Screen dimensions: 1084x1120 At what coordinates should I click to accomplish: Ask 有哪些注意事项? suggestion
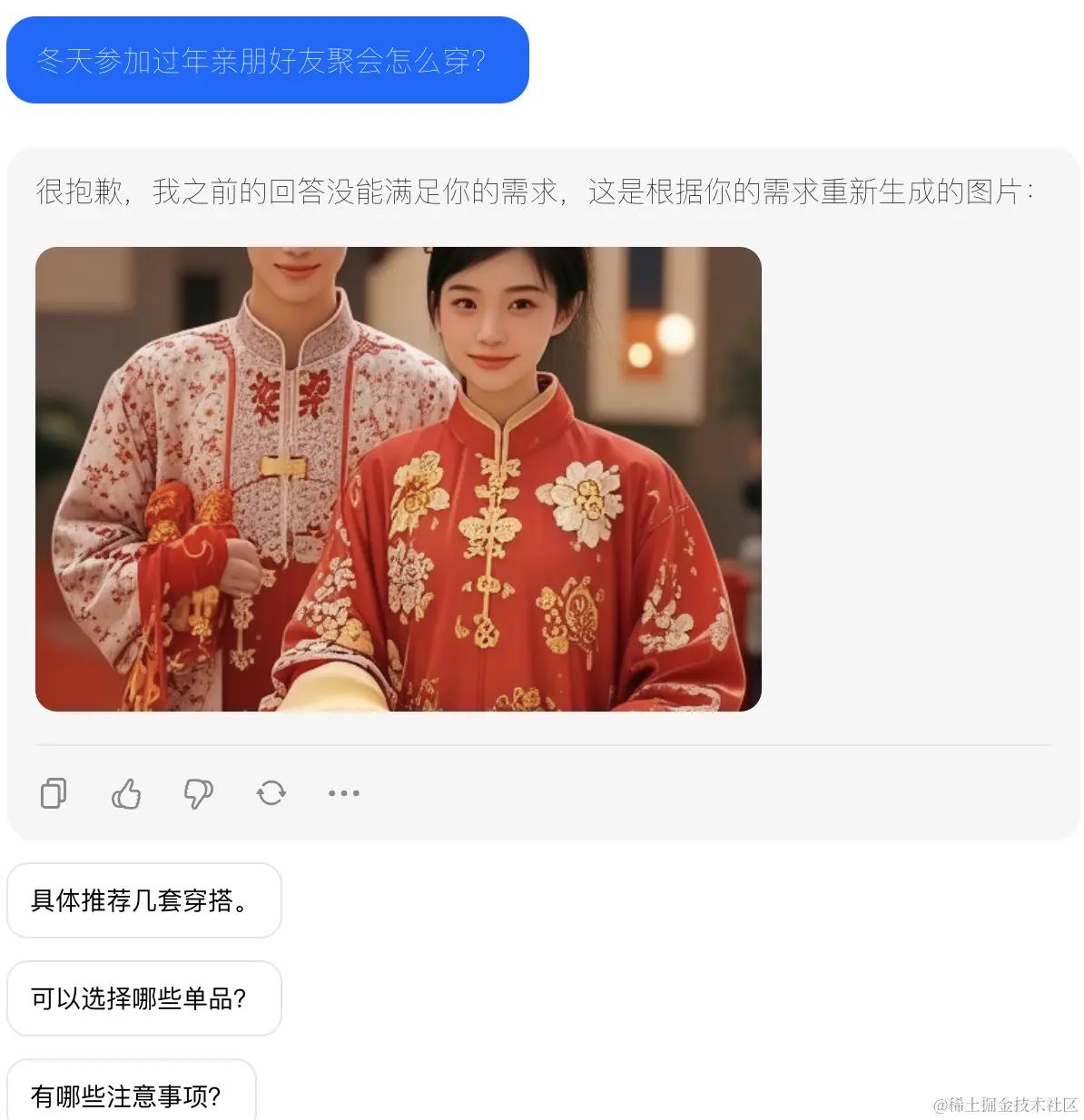pyautogui.click(x=131, y=1095)
